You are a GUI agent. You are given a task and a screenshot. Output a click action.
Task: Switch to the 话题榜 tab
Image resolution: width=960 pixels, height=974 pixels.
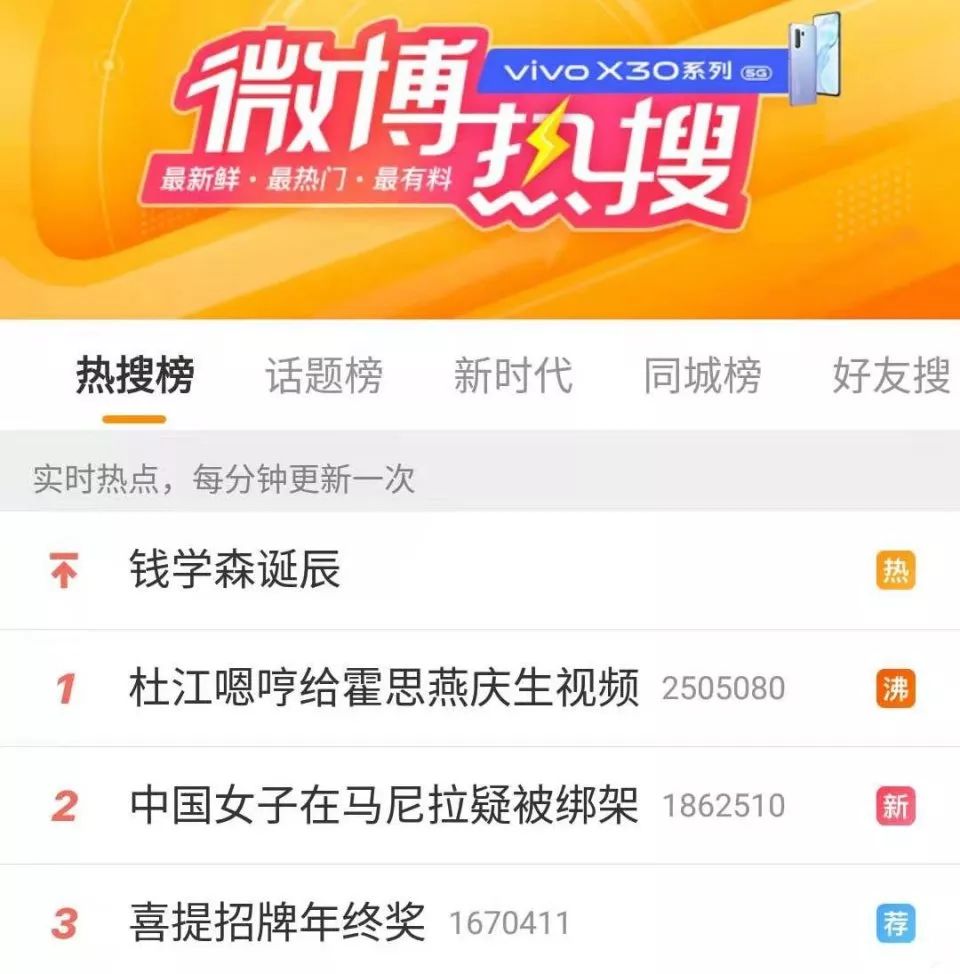pos(323,377)
